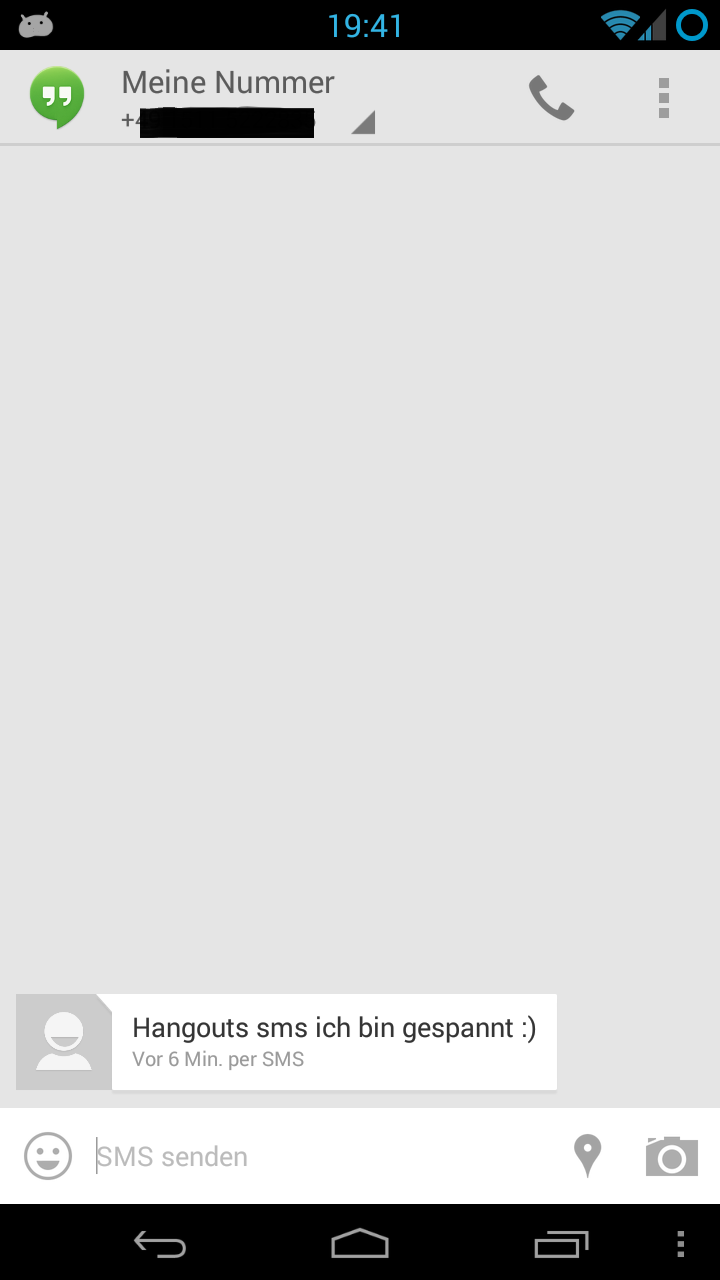Select the message 'Hangouts sms ich bin gespannt :)'

pyautogui.click(x=334, y=1042)
